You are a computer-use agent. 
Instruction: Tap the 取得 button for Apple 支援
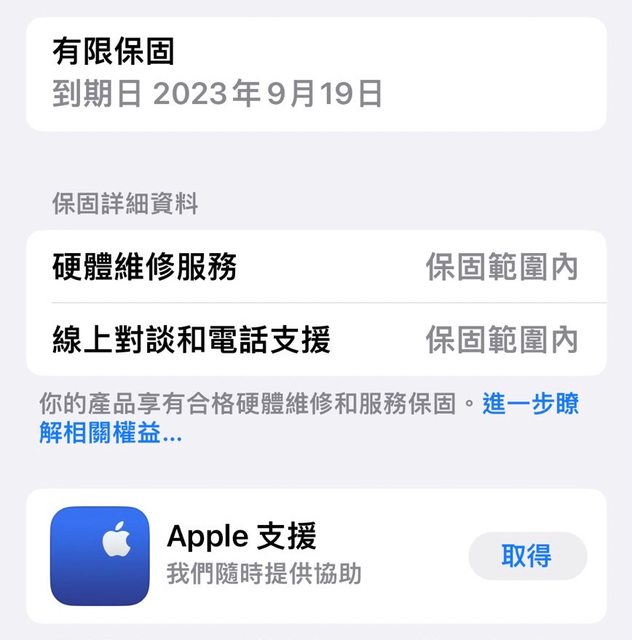click(x=527, y=556)
